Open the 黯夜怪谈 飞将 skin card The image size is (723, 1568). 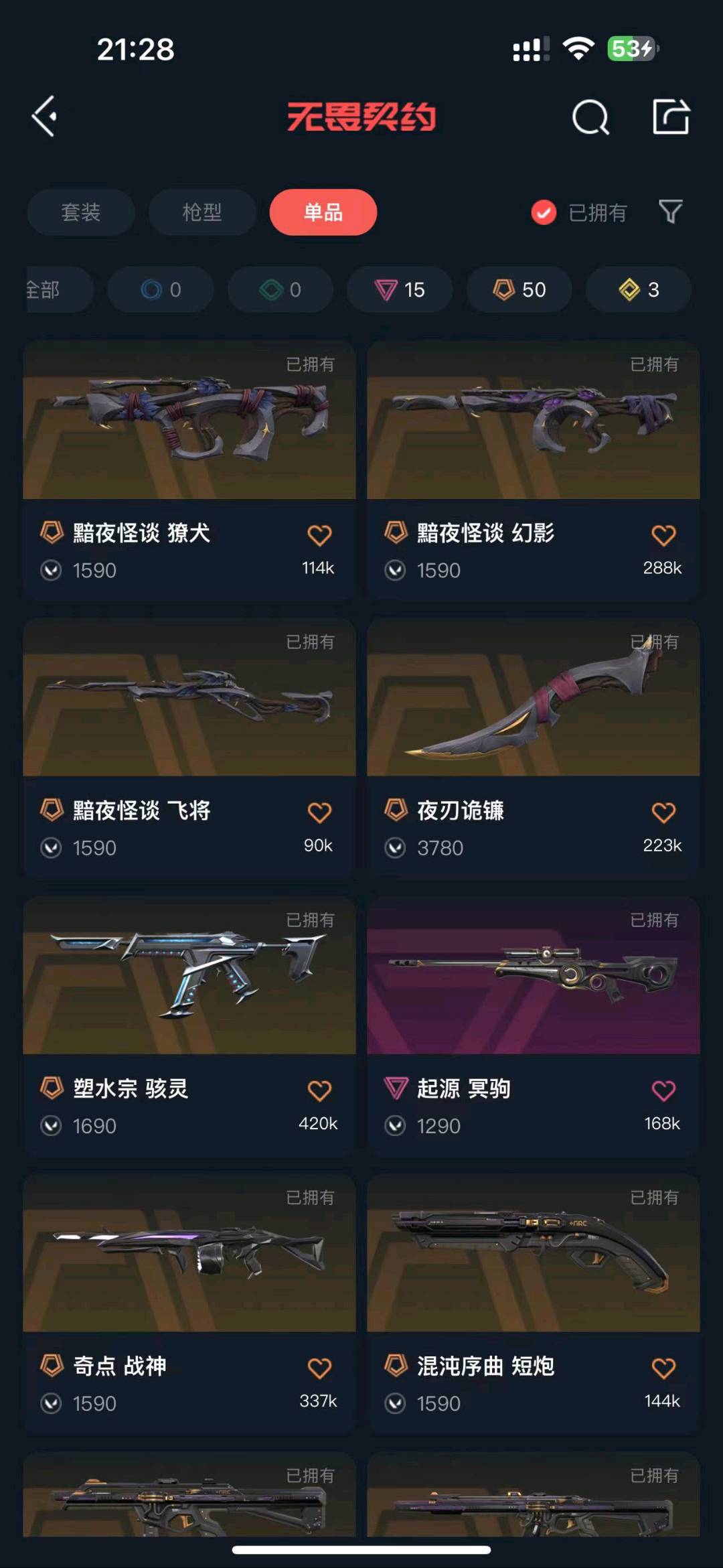pyautogui.click(x=189, y=747)
